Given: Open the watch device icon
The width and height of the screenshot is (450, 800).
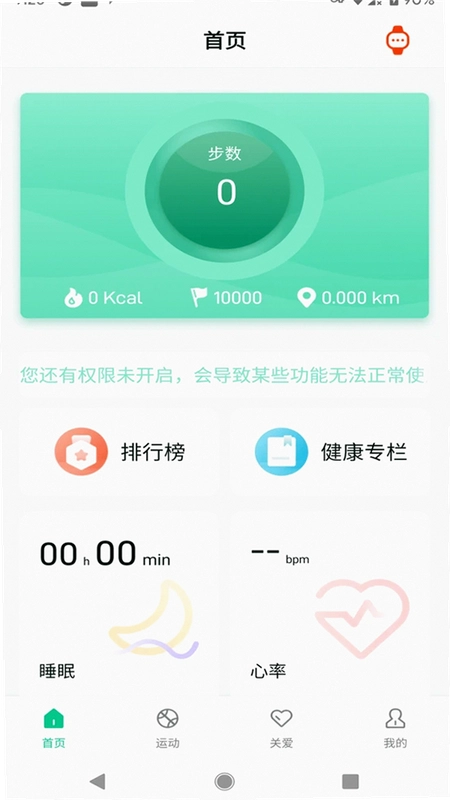Looking at the screenshot, I should coord(397,40).
